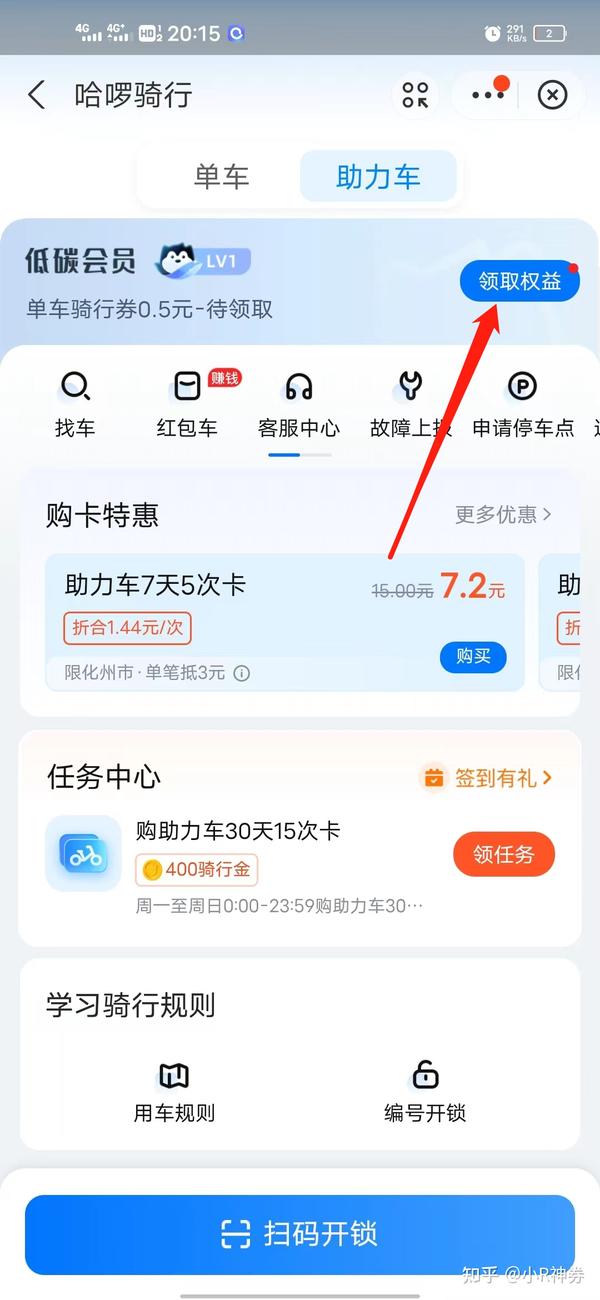The image size is (600, 1300).
Task: Open 申请停车点 shortcut
Action: click(x=523, y=404)
